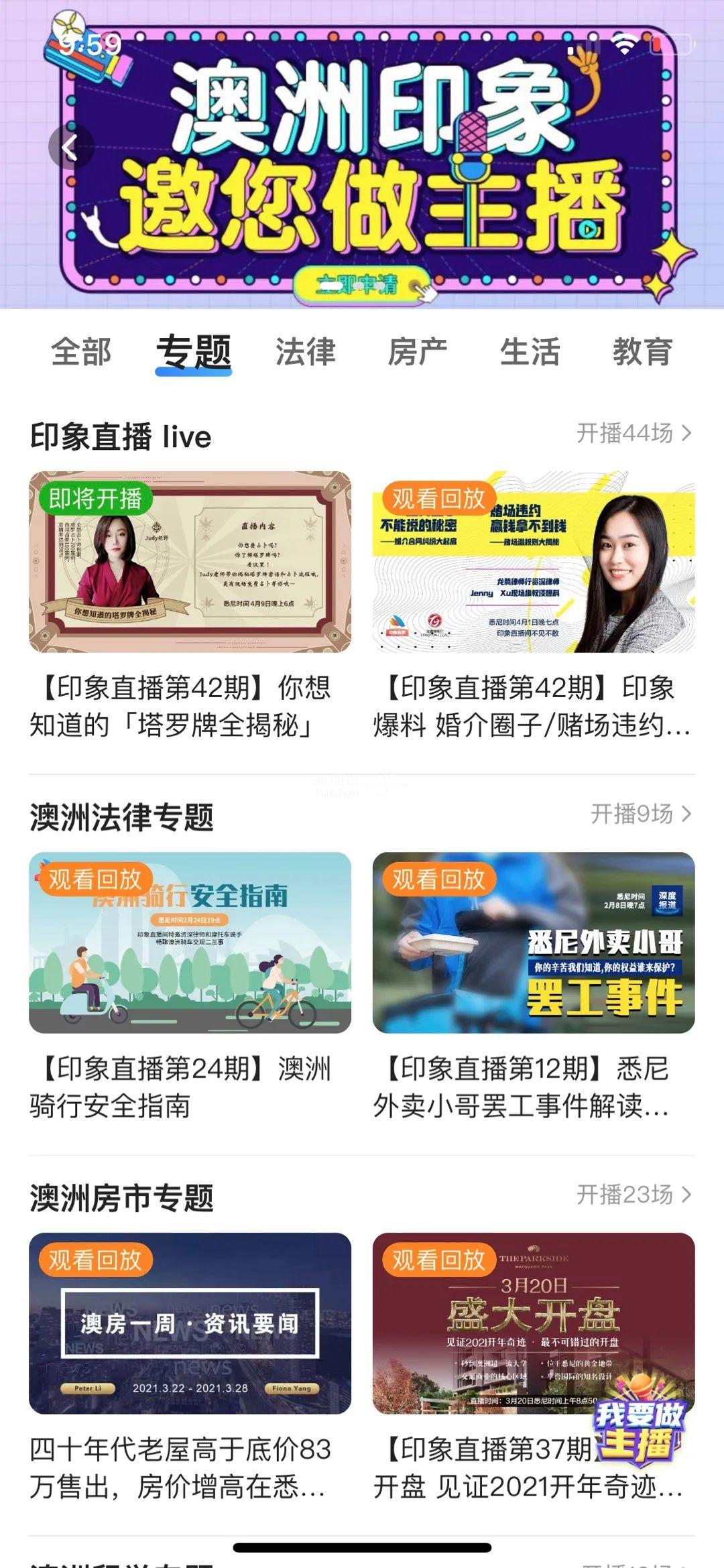The width and height of the screenshot is (724, 1568).
Task: Go back using the arrow icon
Action: tap(70, 147)
